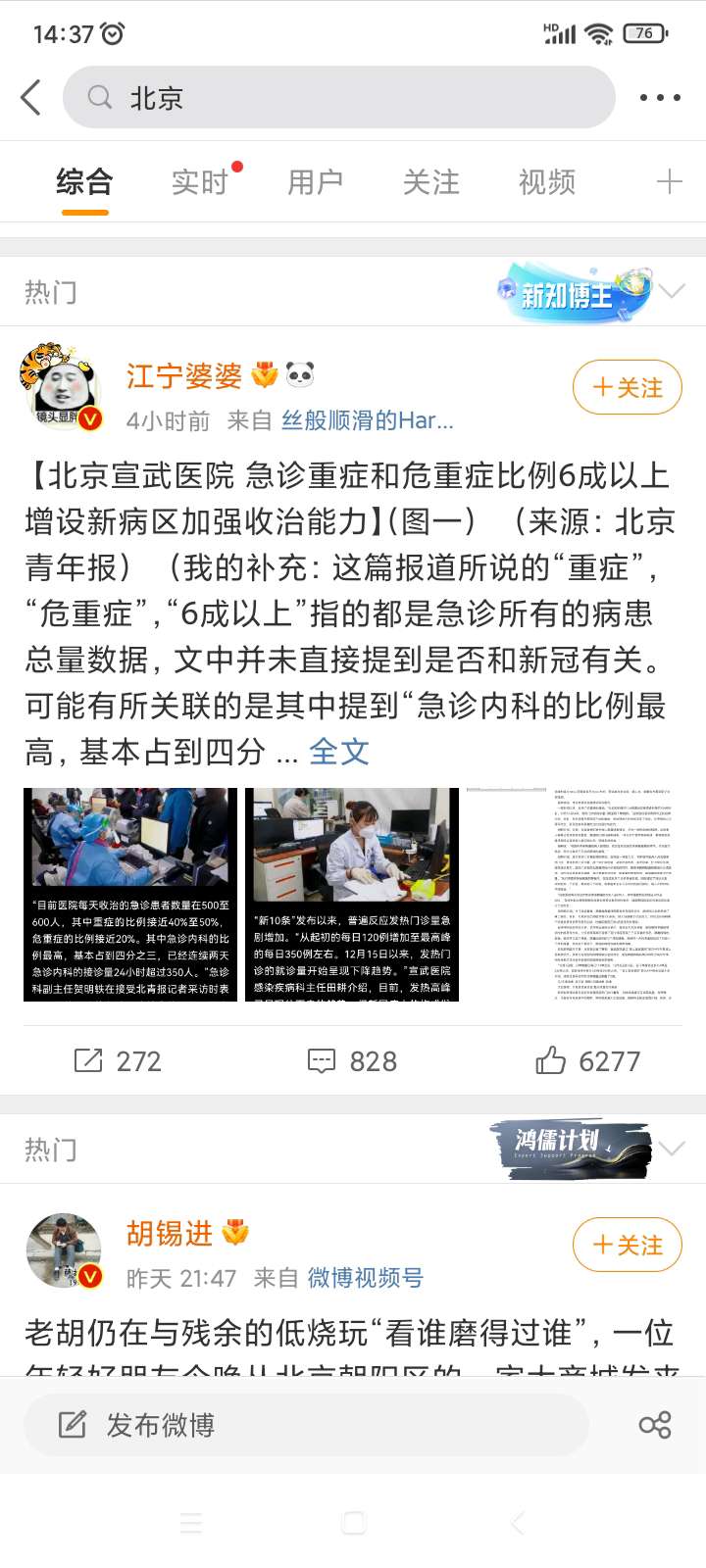Like the post with 6277 likes
This screenshot has width=706, height=1568.
point(588,1060)
